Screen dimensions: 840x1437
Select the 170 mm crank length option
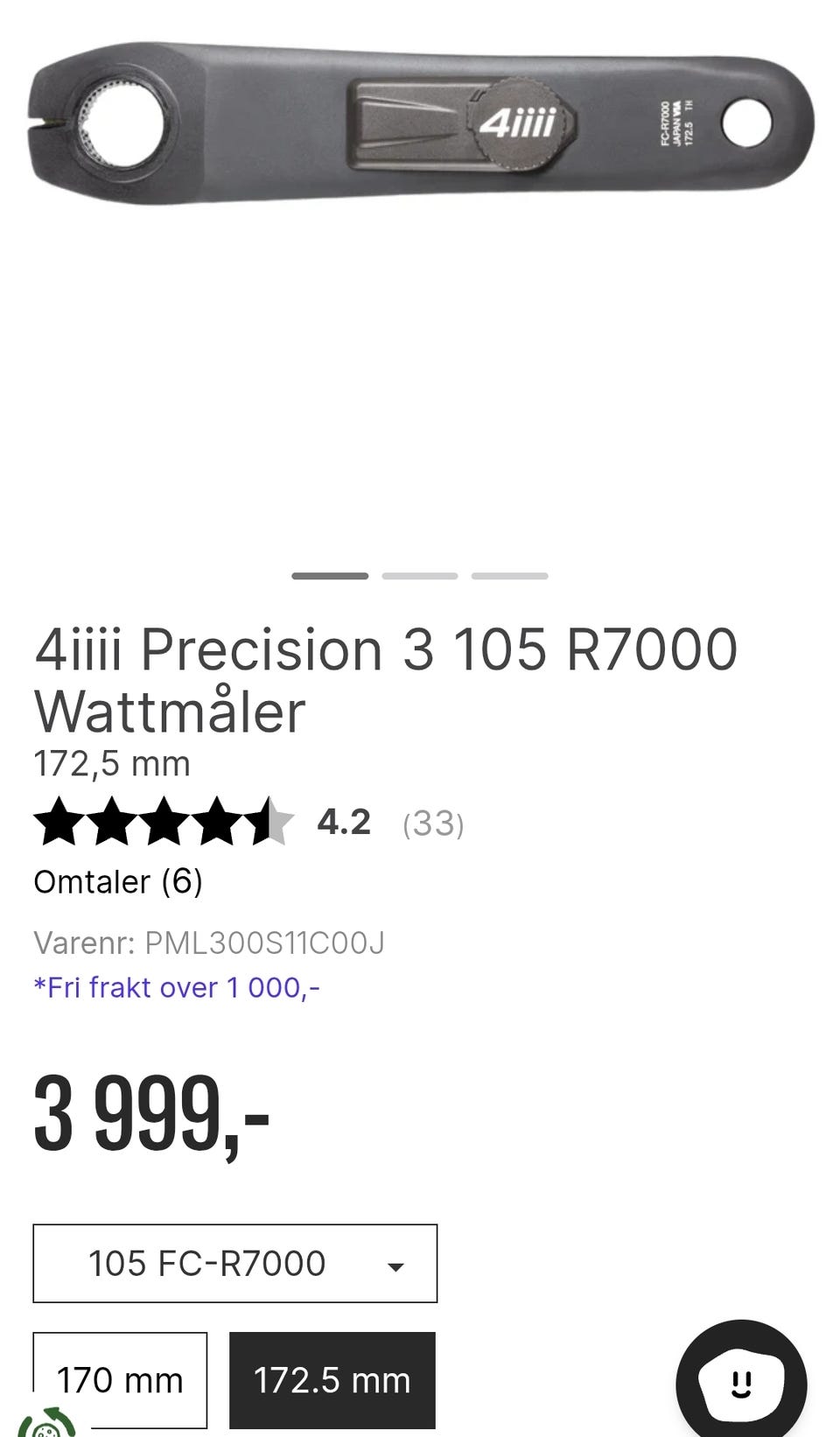pos(118,1381)
